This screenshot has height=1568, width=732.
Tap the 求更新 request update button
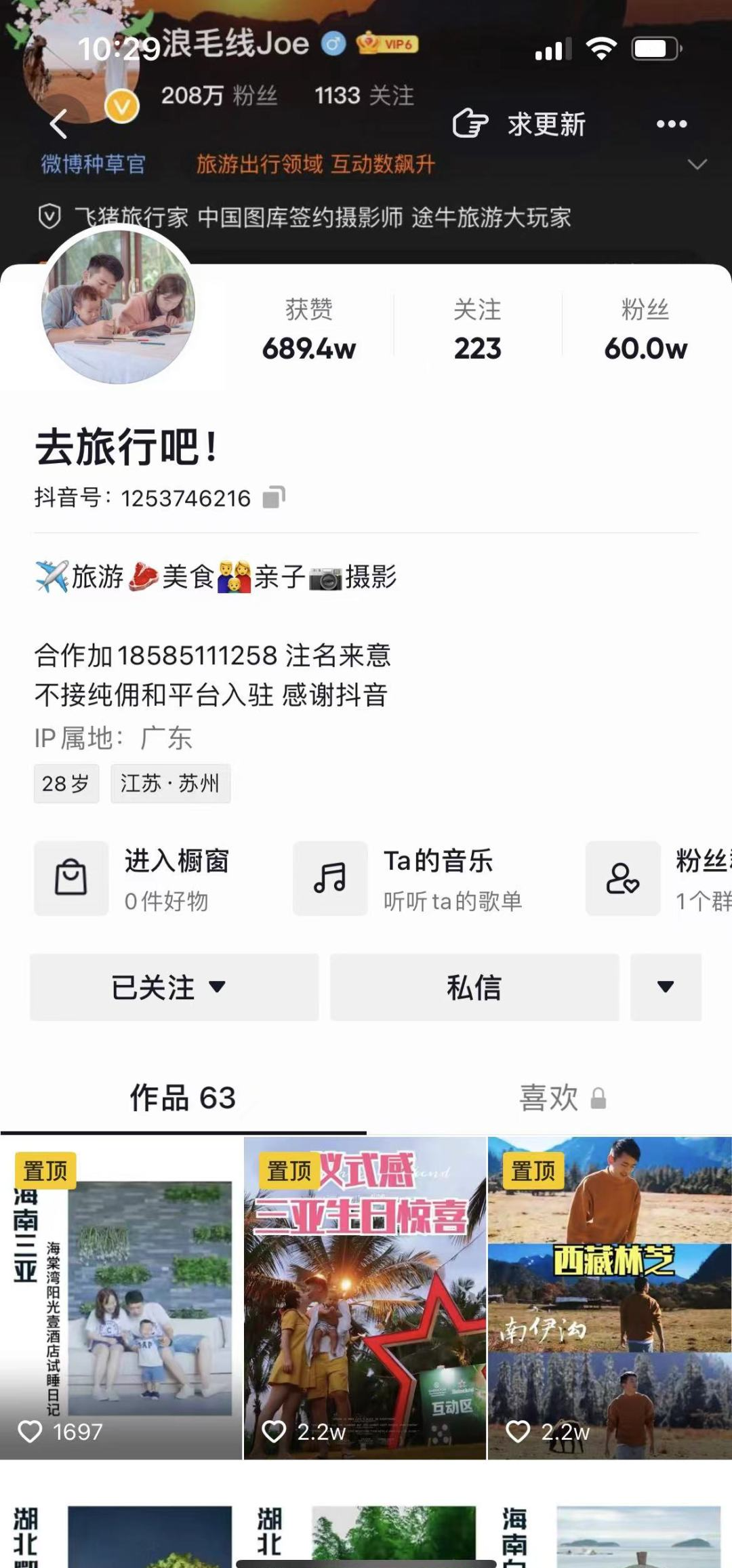tap(520, 124)
